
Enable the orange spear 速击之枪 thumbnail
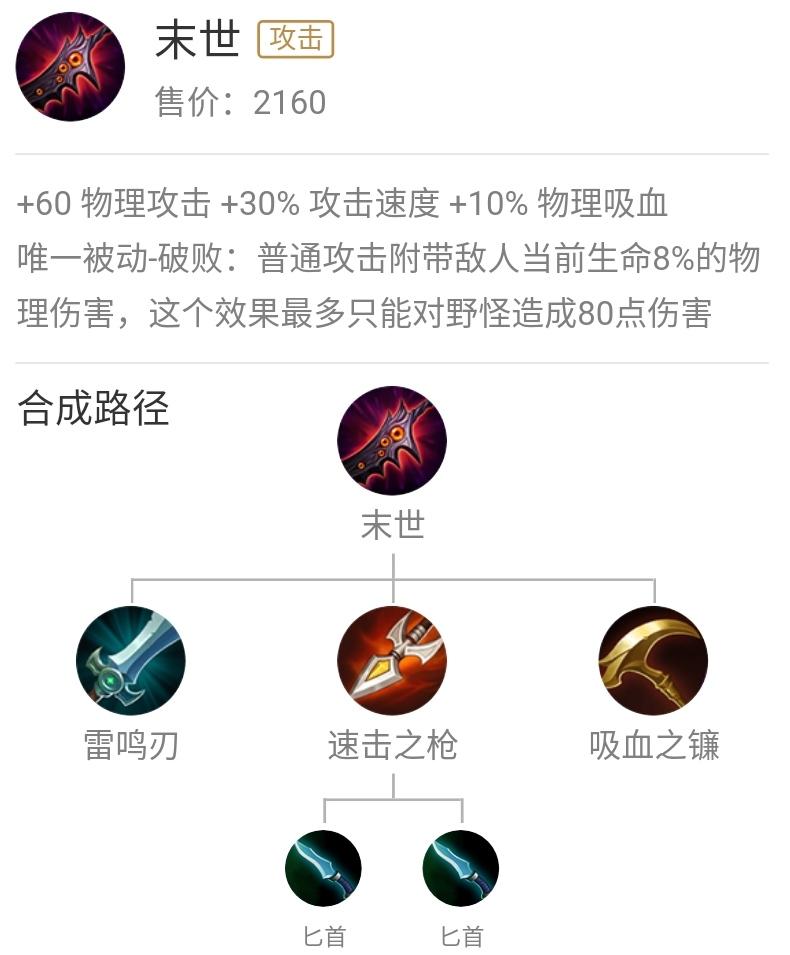(392, 659)
